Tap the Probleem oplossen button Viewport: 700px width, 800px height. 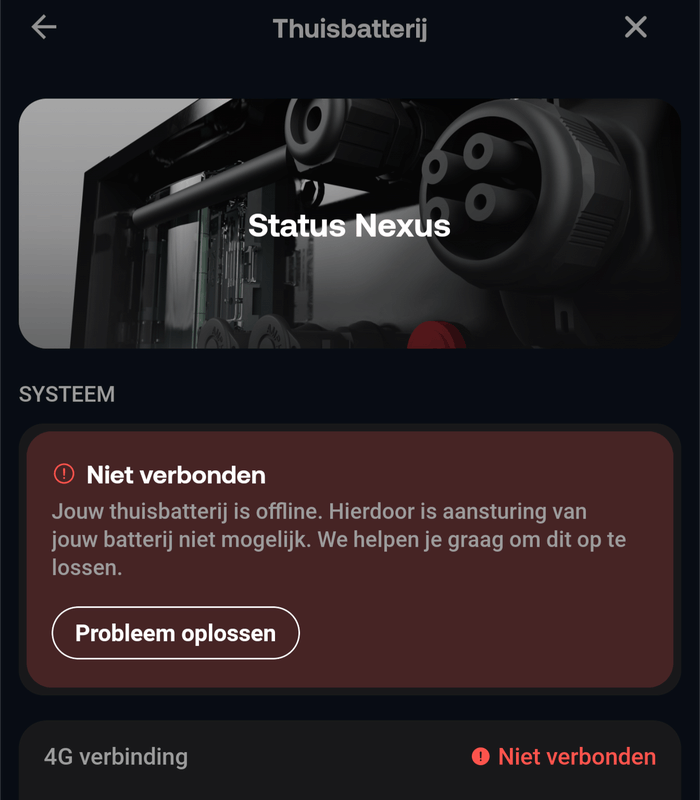point(176,633)
